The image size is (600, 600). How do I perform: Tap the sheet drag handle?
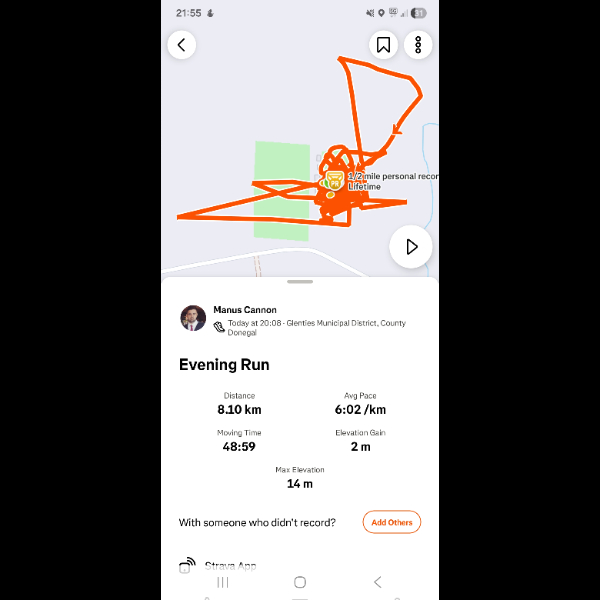point(300,282)
